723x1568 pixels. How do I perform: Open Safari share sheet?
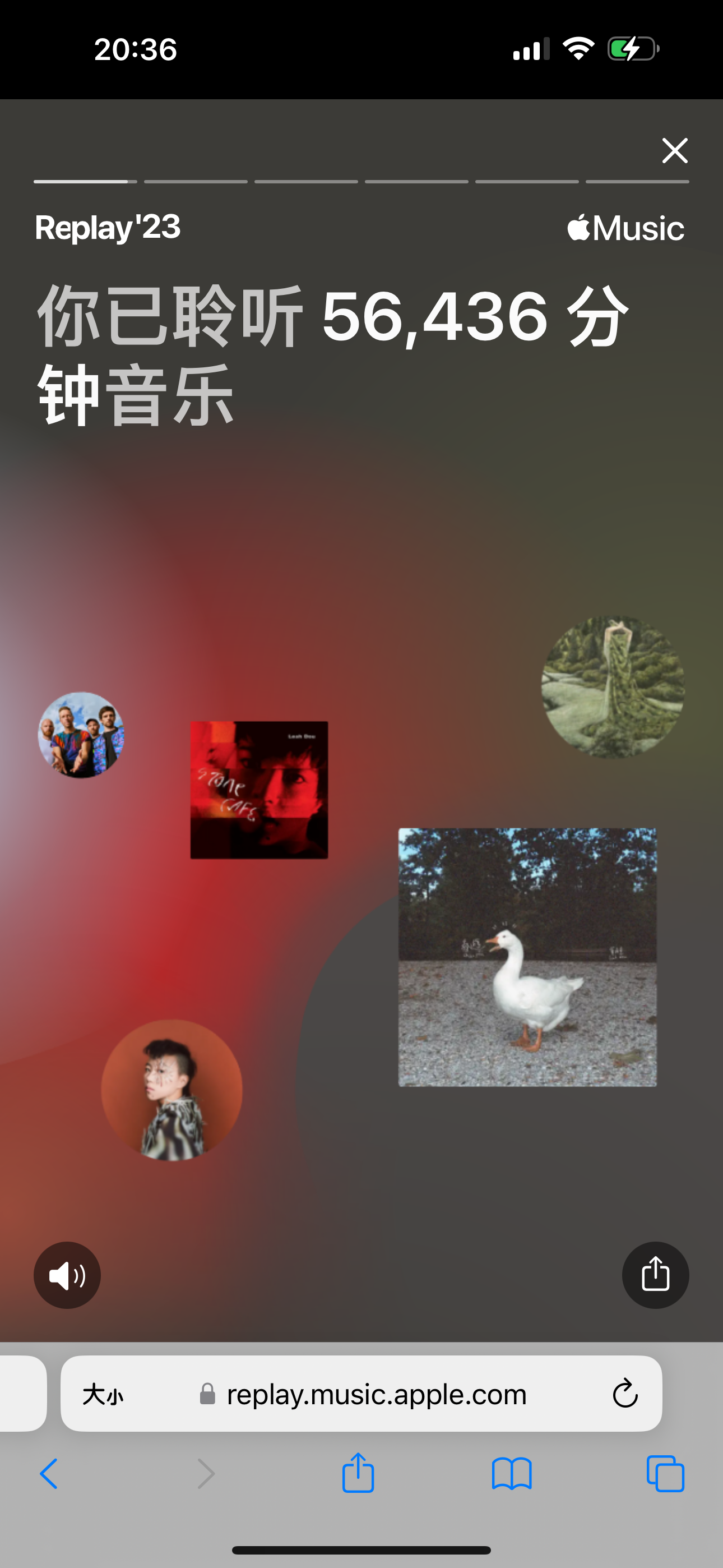pos(358,1473)
